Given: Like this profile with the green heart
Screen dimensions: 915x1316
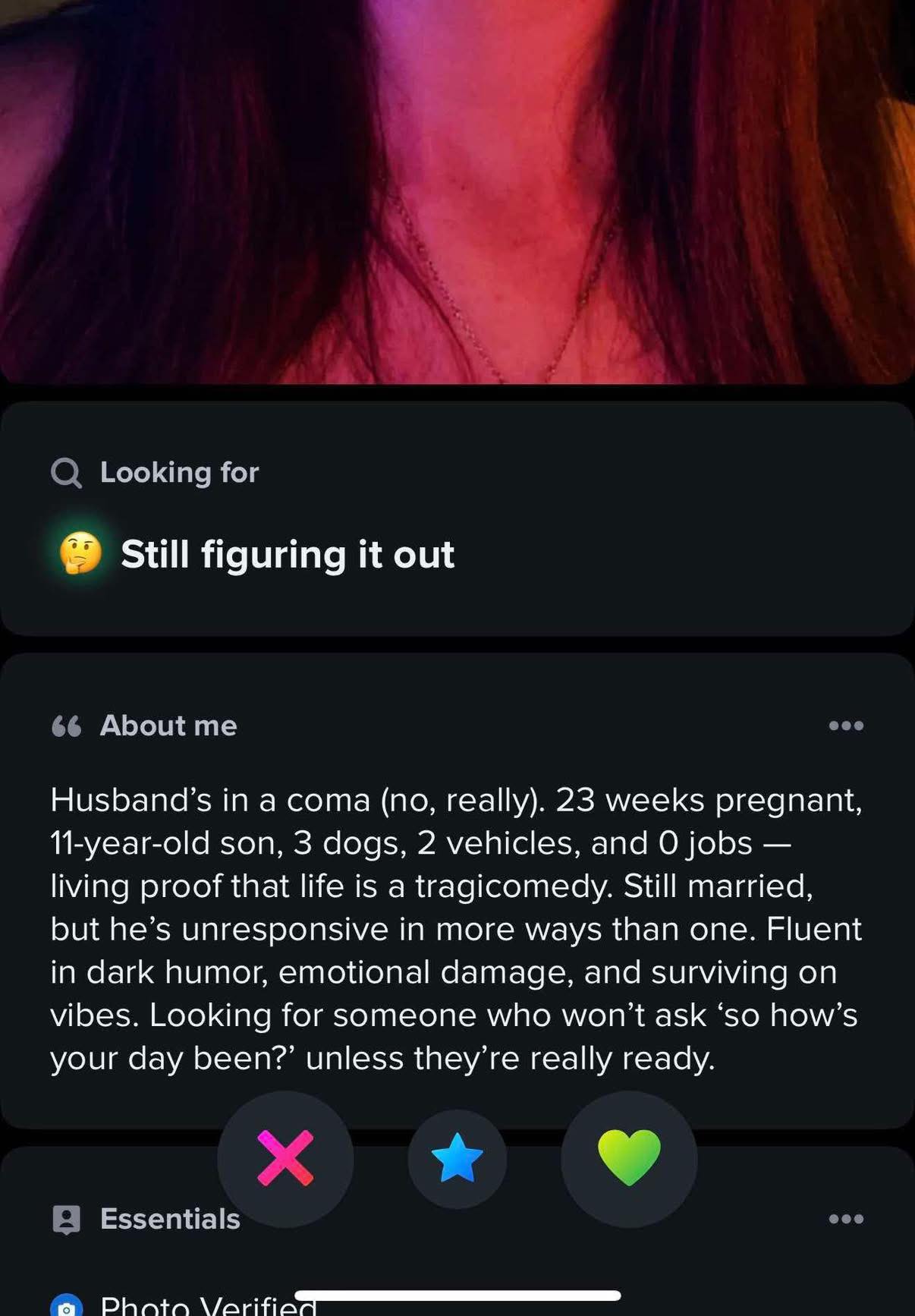Looking at the screenshot, I should [629, 1158].
